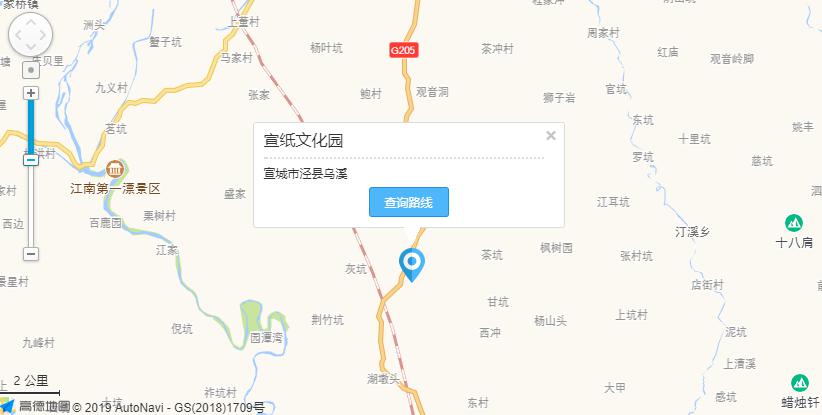
Task: Close the 宣纸文化园 info popup
Action: [x=550, y=136]
